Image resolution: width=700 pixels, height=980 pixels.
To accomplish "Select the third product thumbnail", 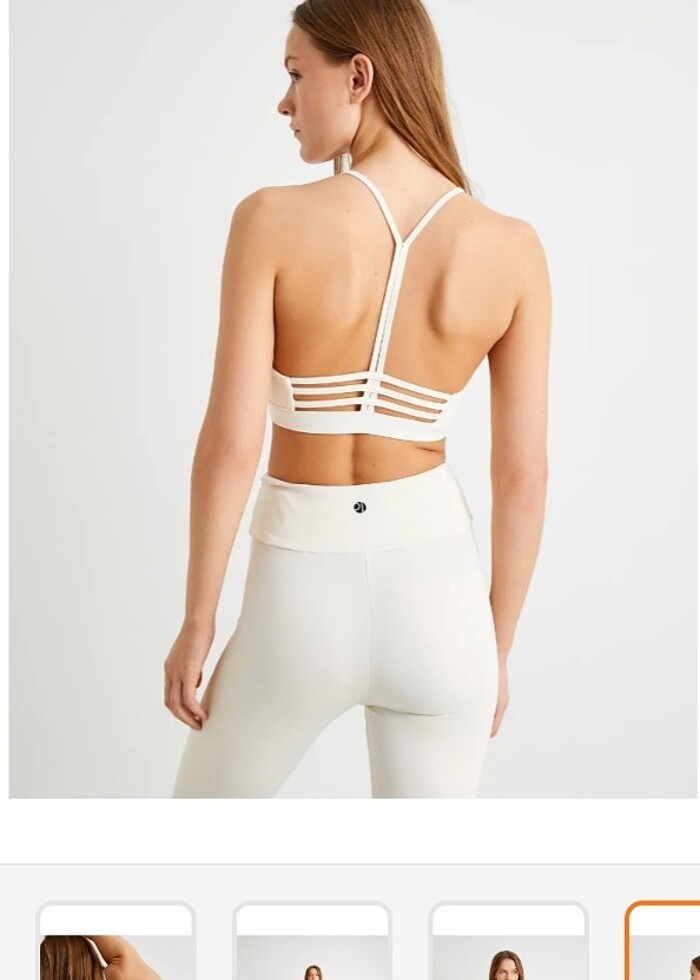I will point(508,944).
